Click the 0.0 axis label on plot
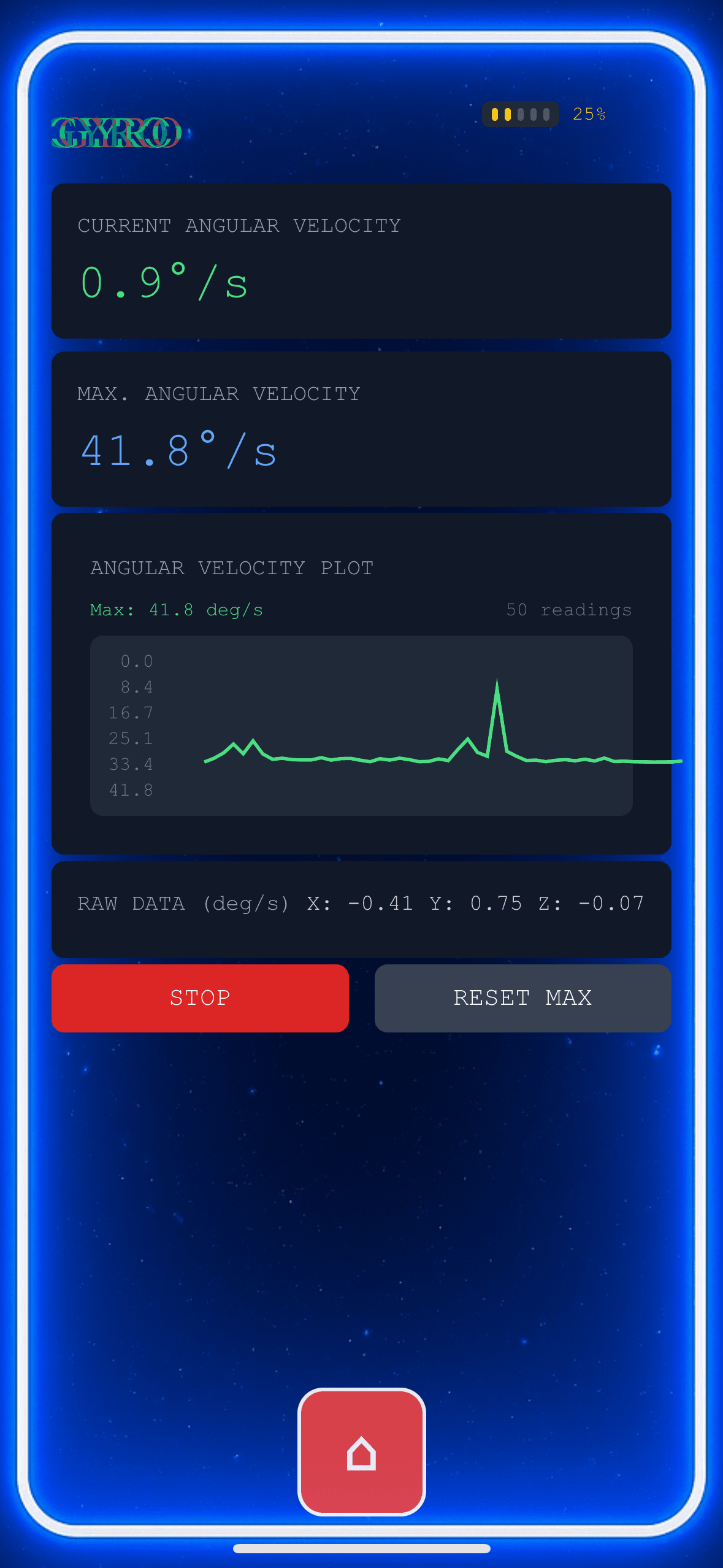Screen dimensions: 723x1568 pyautogui.click(x=136, y=661)
